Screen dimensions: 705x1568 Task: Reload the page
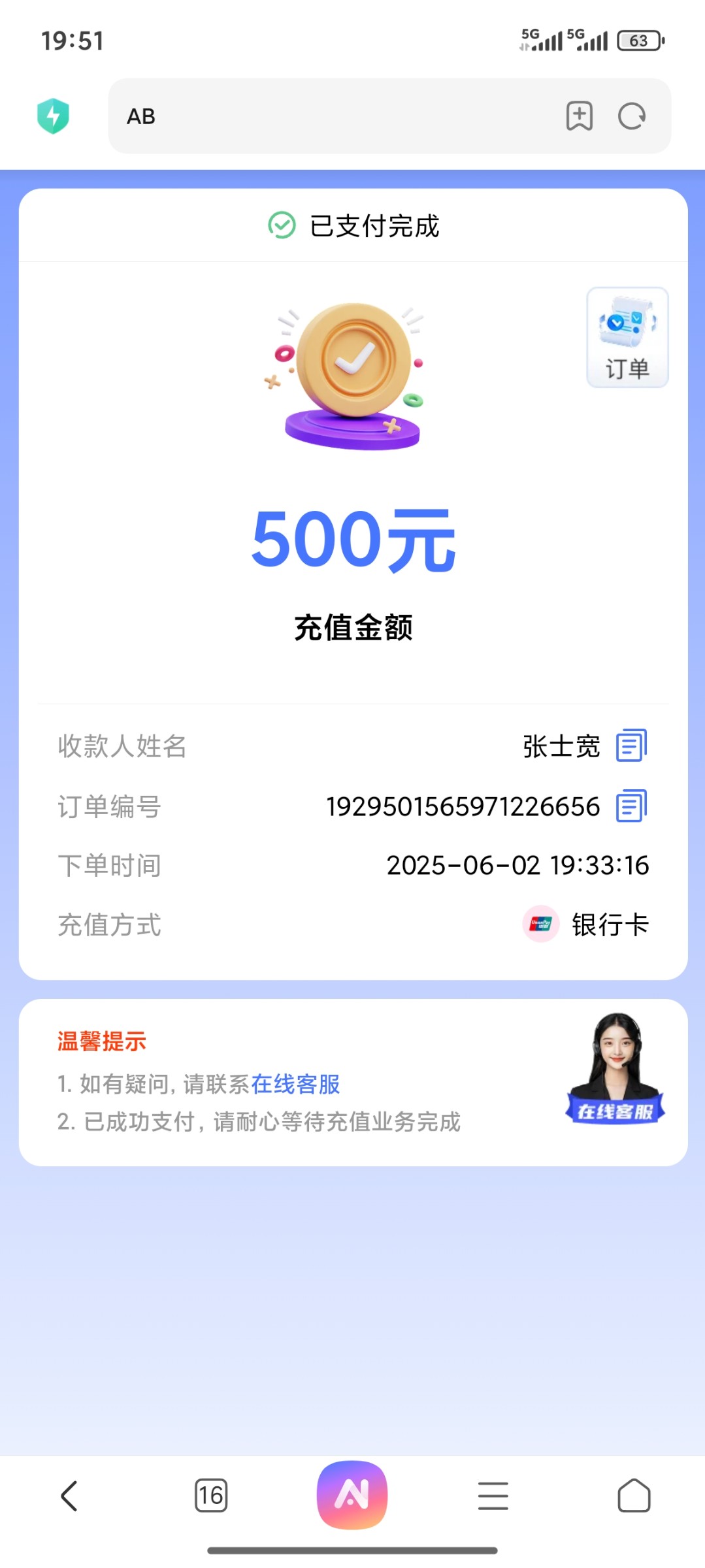tap(632, 116)
